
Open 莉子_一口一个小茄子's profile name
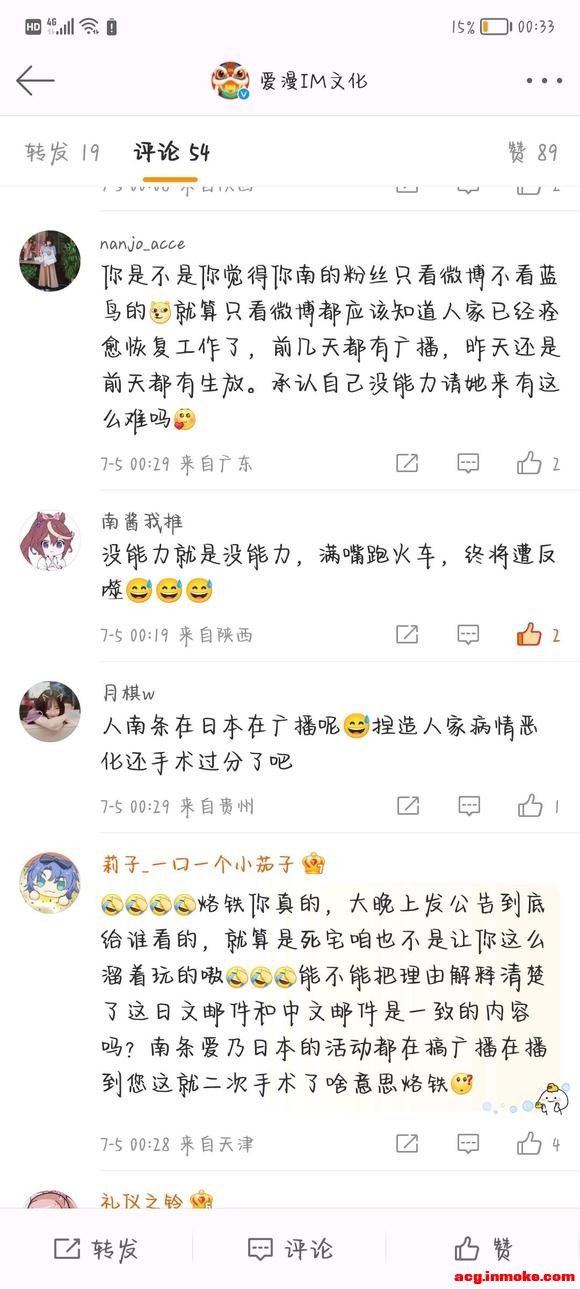click(200, 864)
